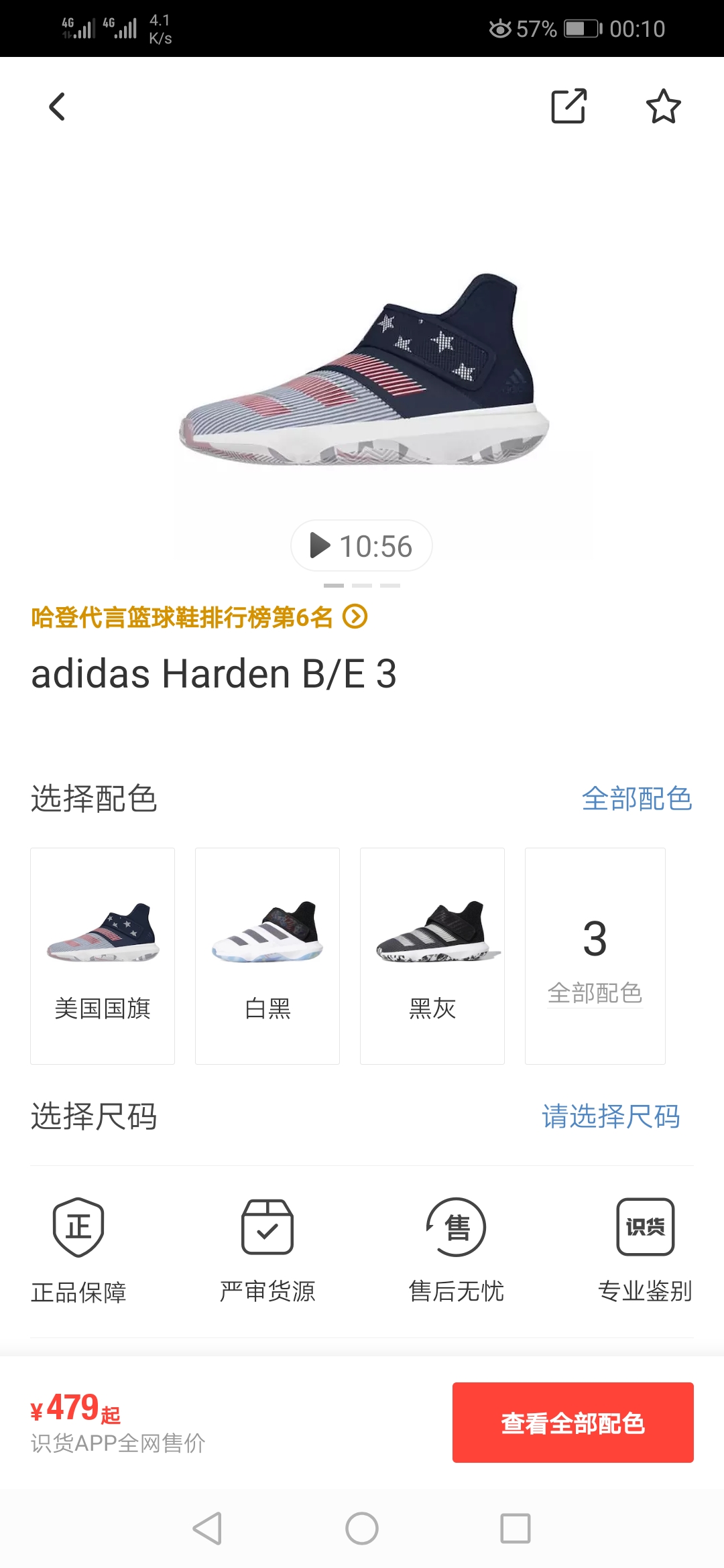Viewport: 724px width, 1568px height.
Task: Select the 美国国旗 colorway
Action: coord(103,956)
